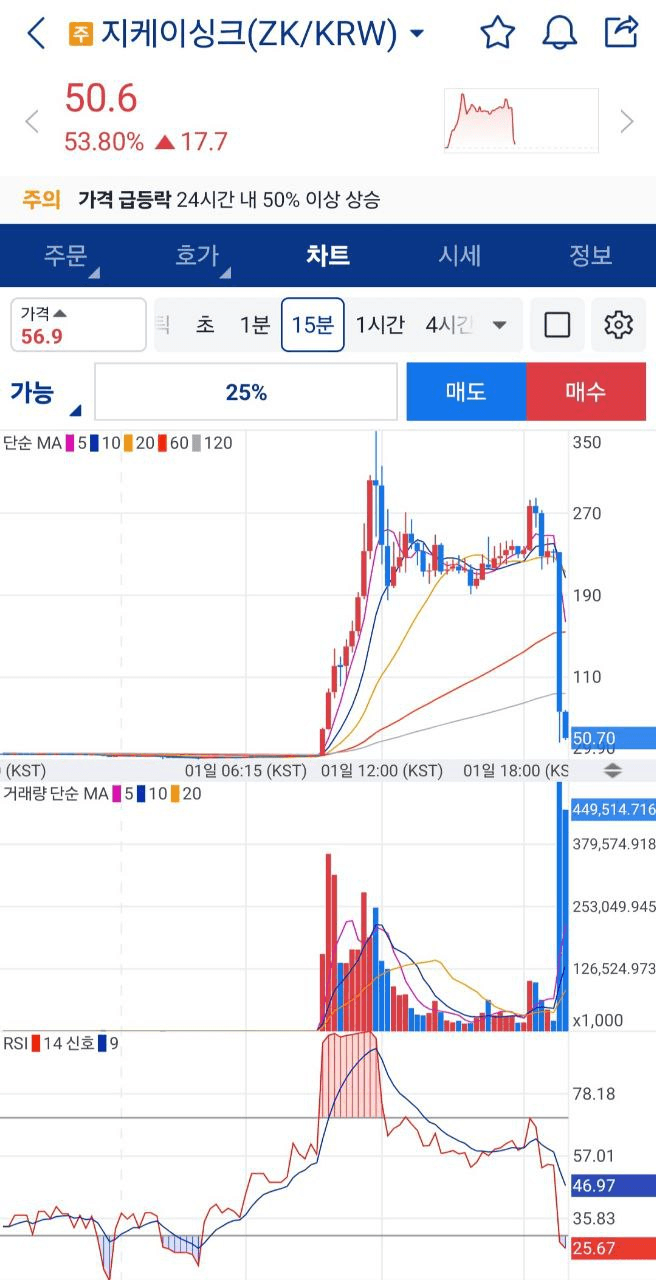Open price alert bell for this coin
The width and height of the screenshot is (656, 1280).
[x=559, y=33]
